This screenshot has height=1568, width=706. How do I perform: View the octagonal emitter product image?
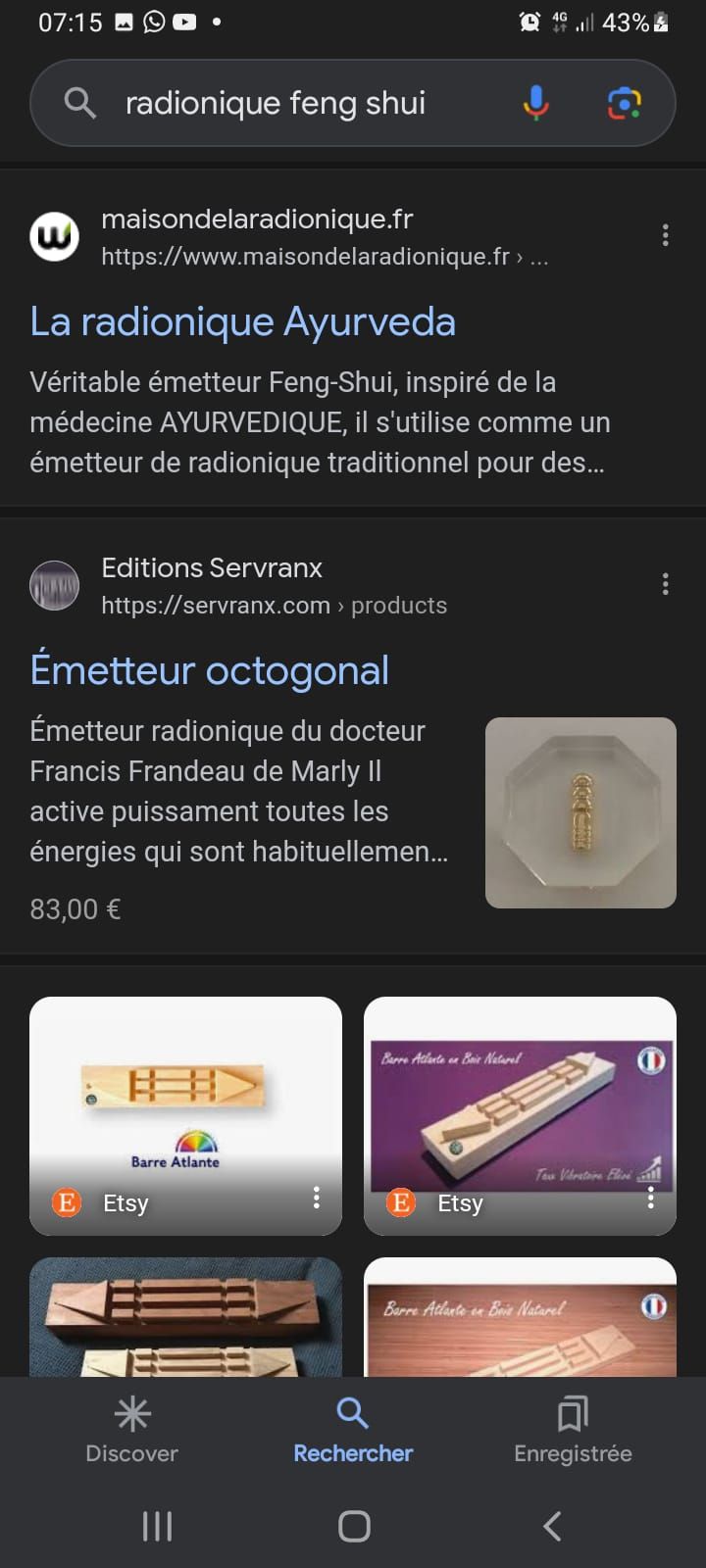(580, 812)
